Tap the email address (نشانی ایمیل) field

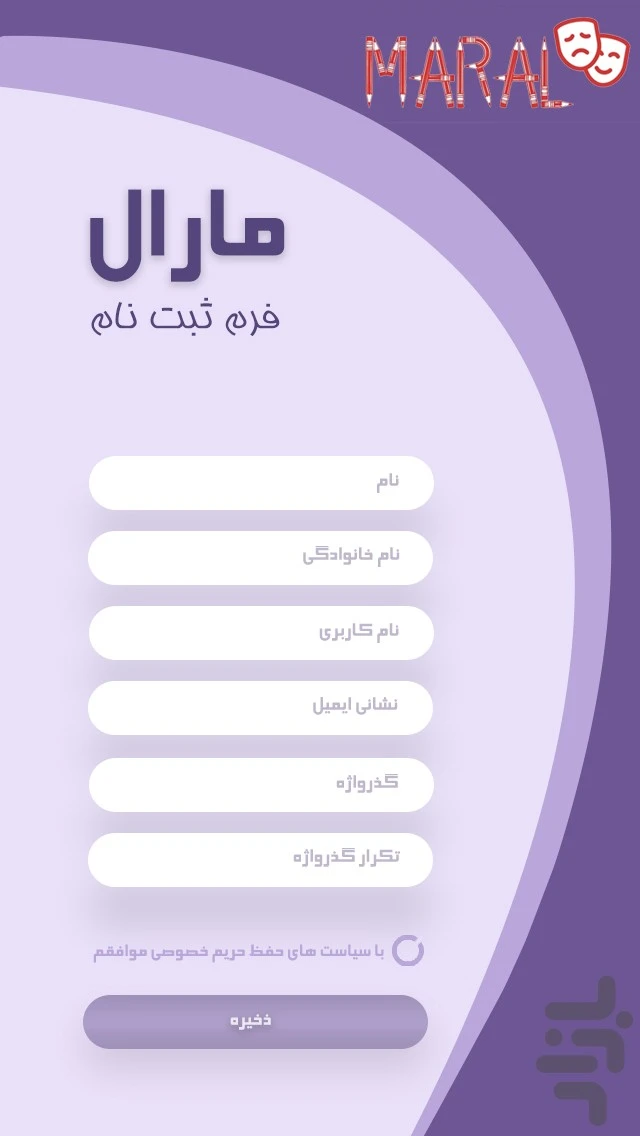(261, 708)
